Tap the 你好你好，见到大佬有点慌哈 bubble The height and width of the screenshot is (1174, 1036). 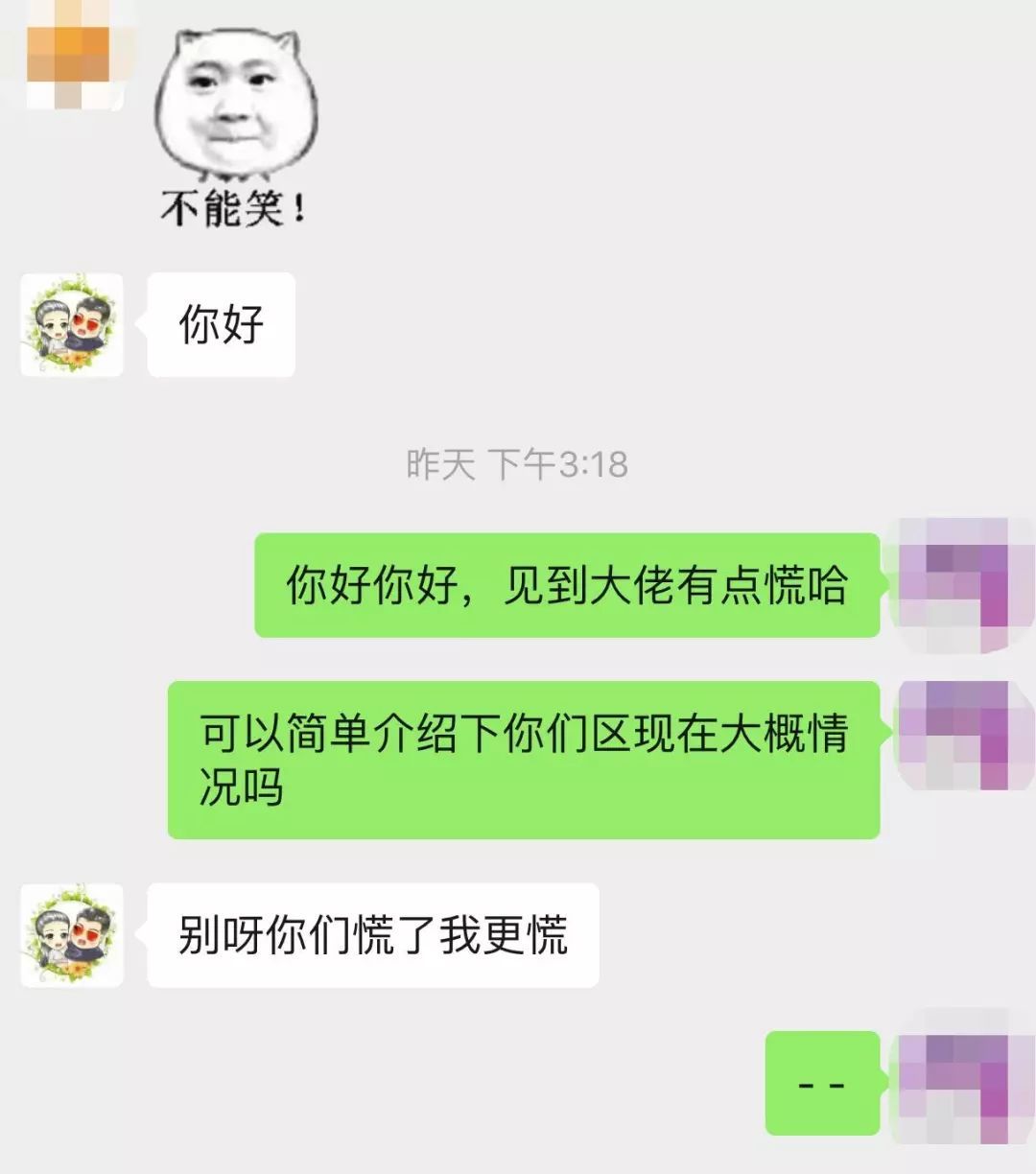click(566, 587)
